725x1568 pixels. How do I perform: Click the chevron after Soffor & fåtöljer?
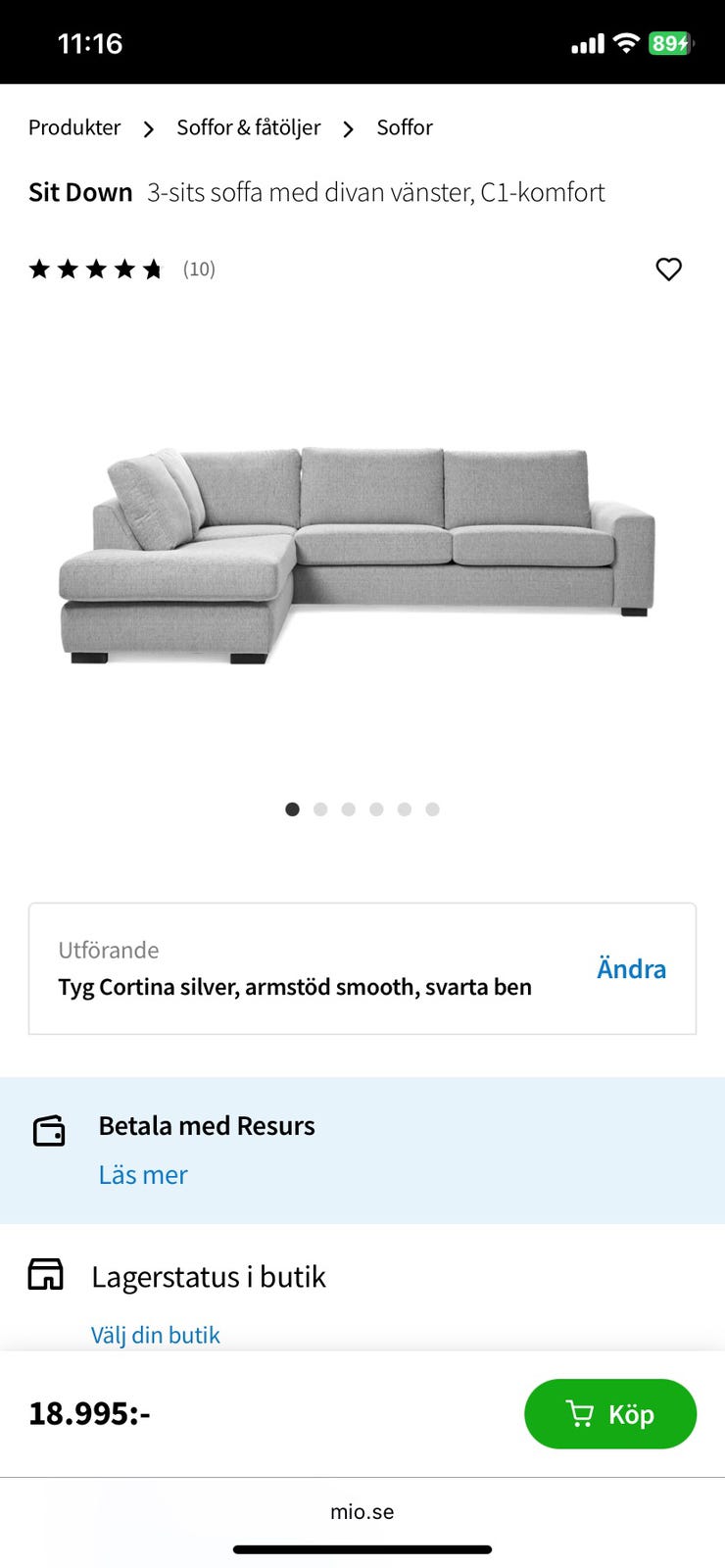point(348,128)
